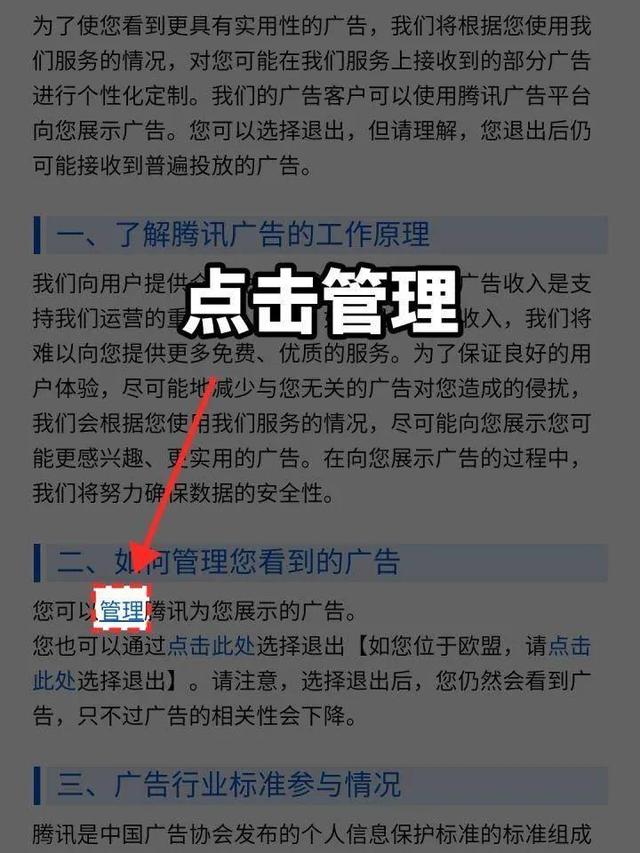Open the 管理 link for Tencent ads
This screenshot has height=853, width=640.
tap(121, 610)
